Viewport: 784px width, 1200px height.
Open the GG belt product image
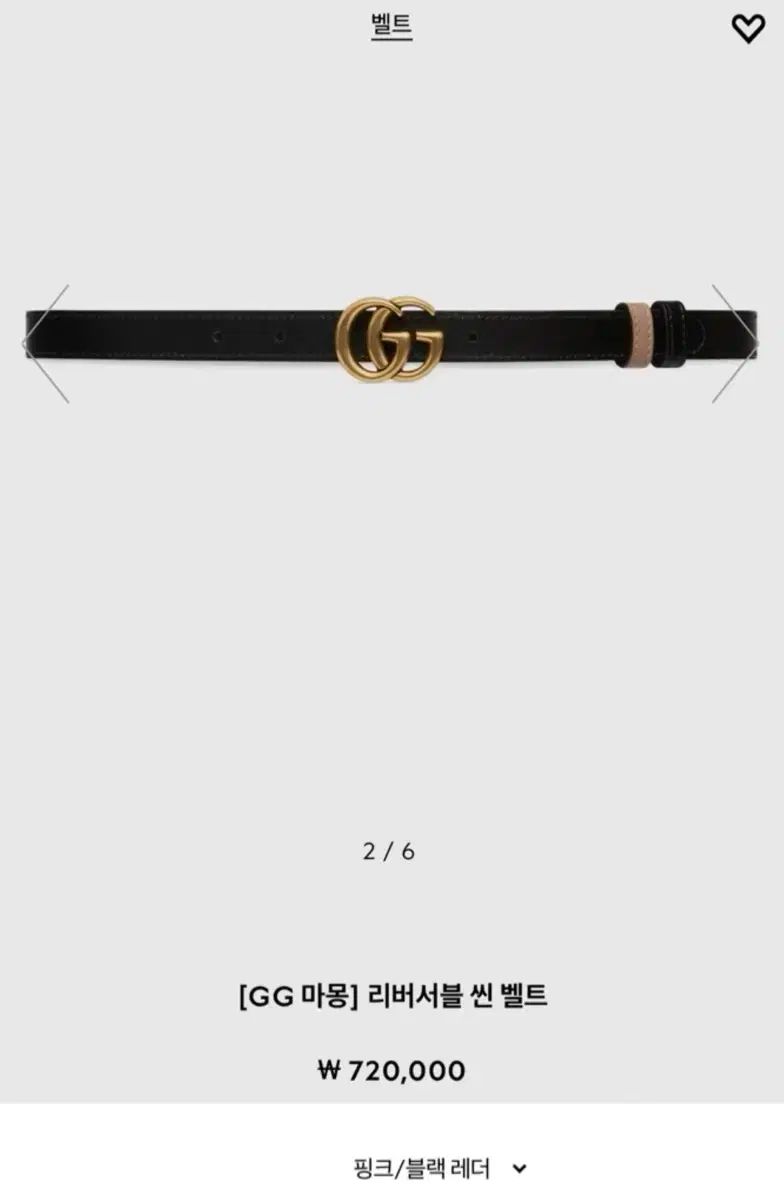pos(390,340)
